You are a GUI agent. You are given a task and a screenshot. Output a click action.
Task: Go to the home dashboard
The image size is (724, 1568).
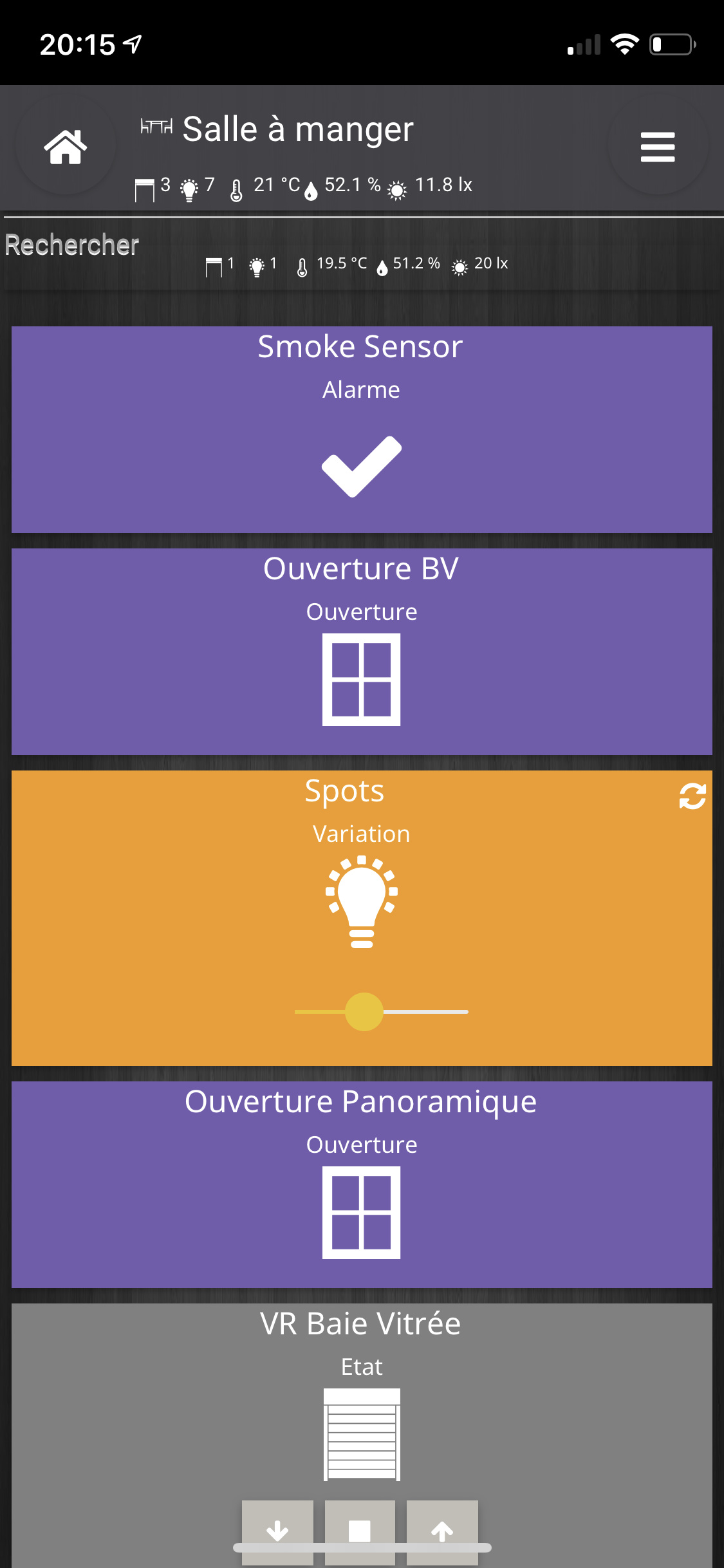coord(65,147)
